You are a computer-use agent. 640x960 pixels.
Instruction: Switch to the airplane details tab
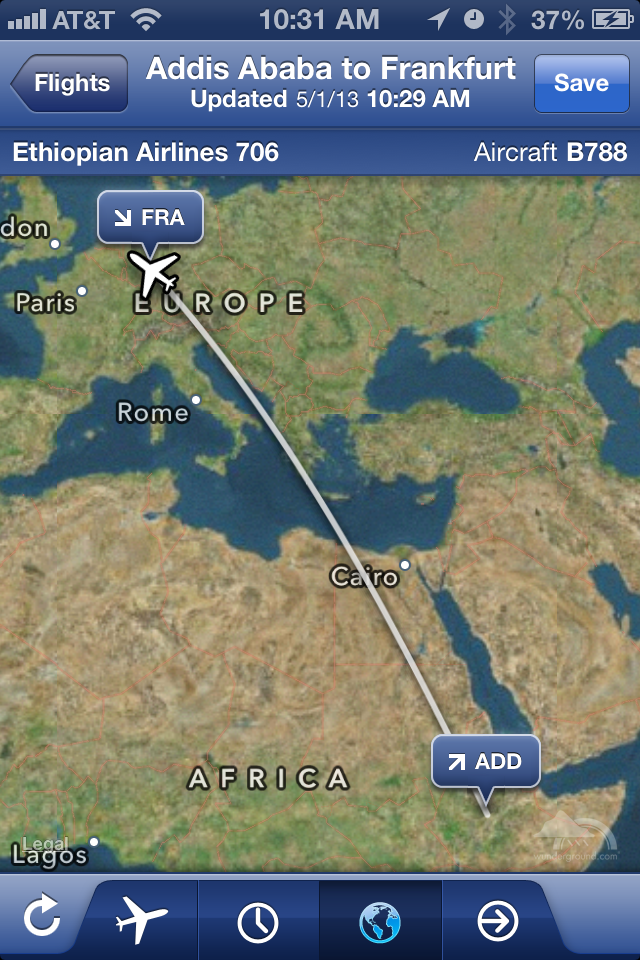coord(142,919)
